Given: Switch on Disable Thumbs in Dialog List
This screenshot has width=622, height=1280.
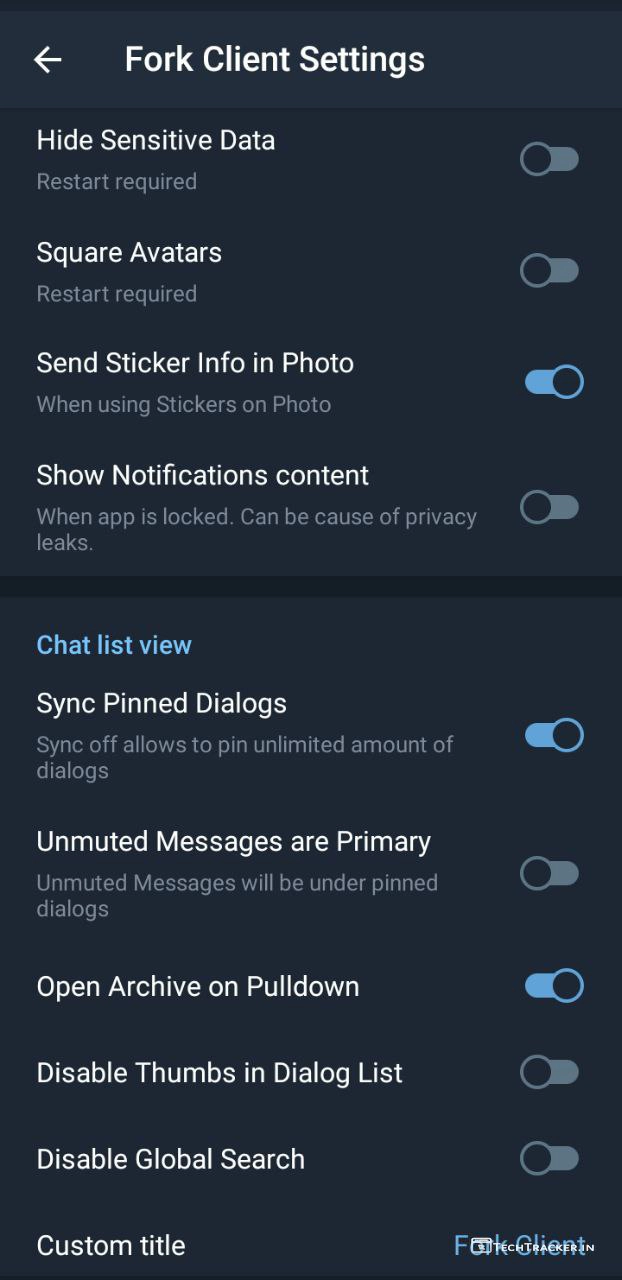Looking at the screenshot, I should (x=550, y=1072).
